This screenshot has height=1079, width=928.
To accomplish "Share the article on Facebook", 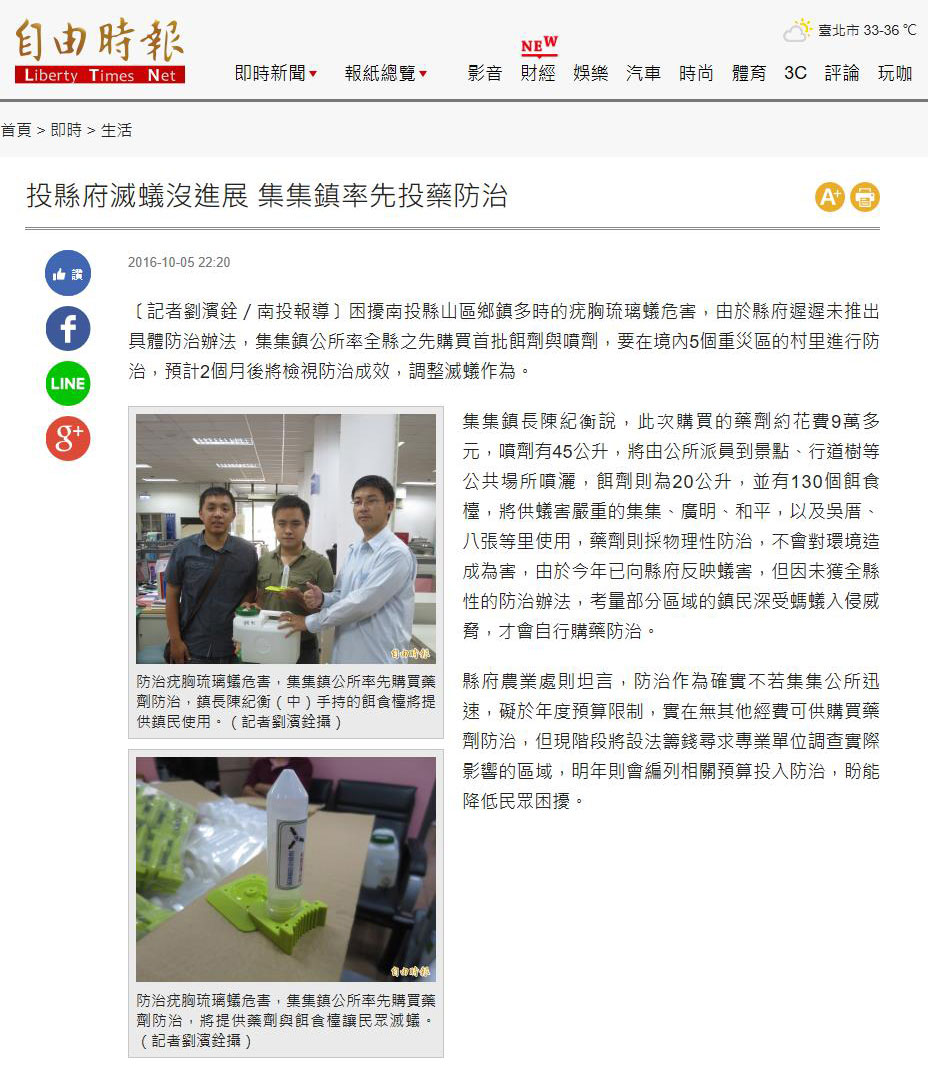I will coord(68,328).
